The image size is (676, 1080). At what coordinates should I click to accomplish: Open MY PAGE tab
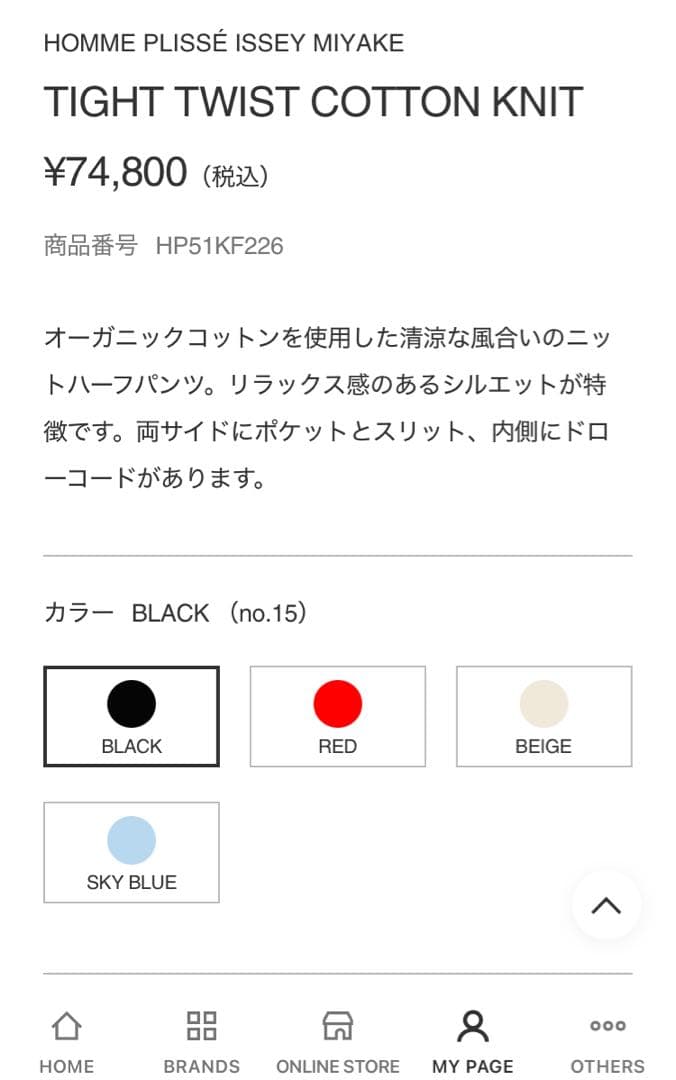[x=472, y=1041]
